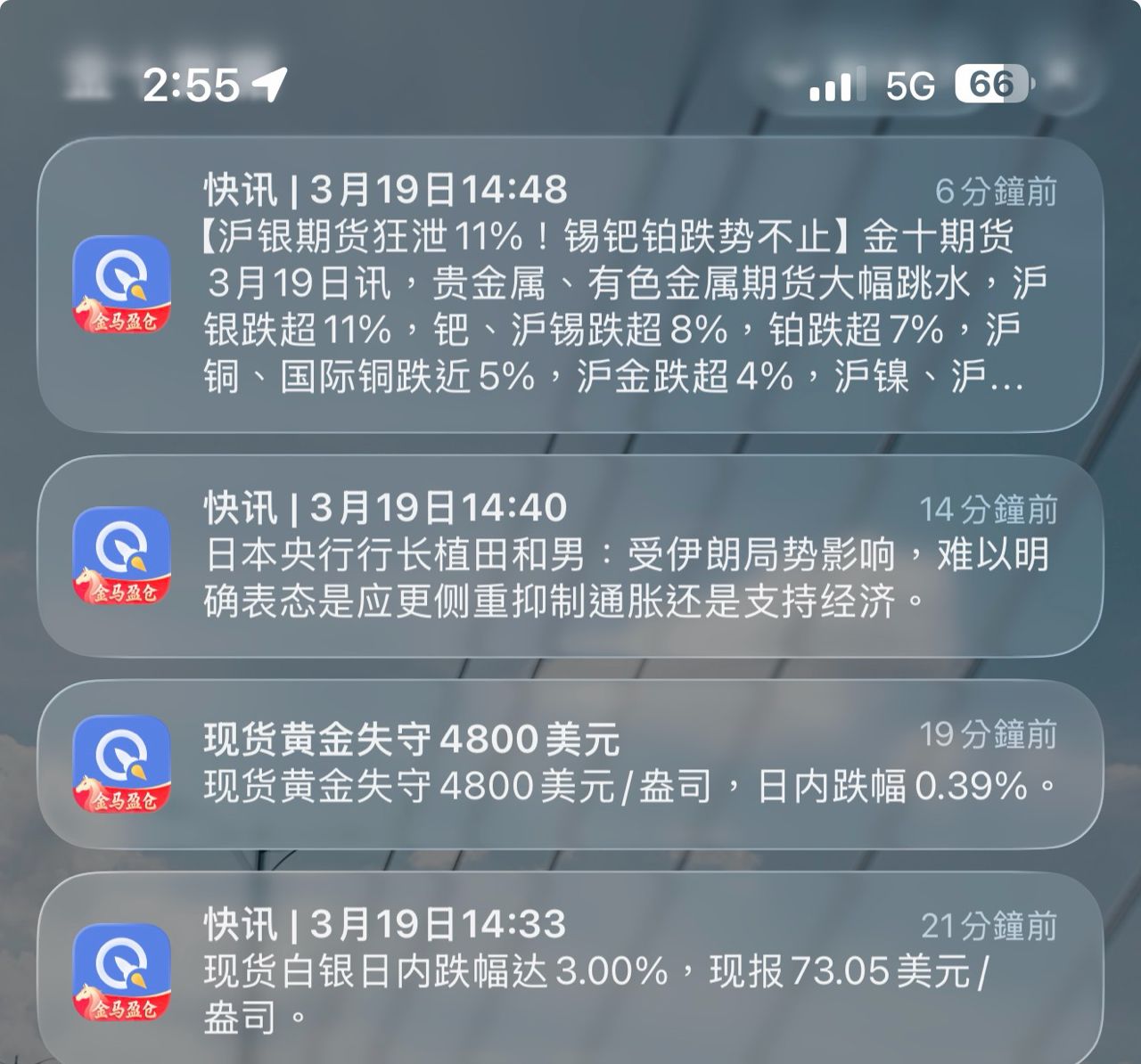
Task: Open the 沪银期货狂泄11% news notification
Action: click(570, 285)
